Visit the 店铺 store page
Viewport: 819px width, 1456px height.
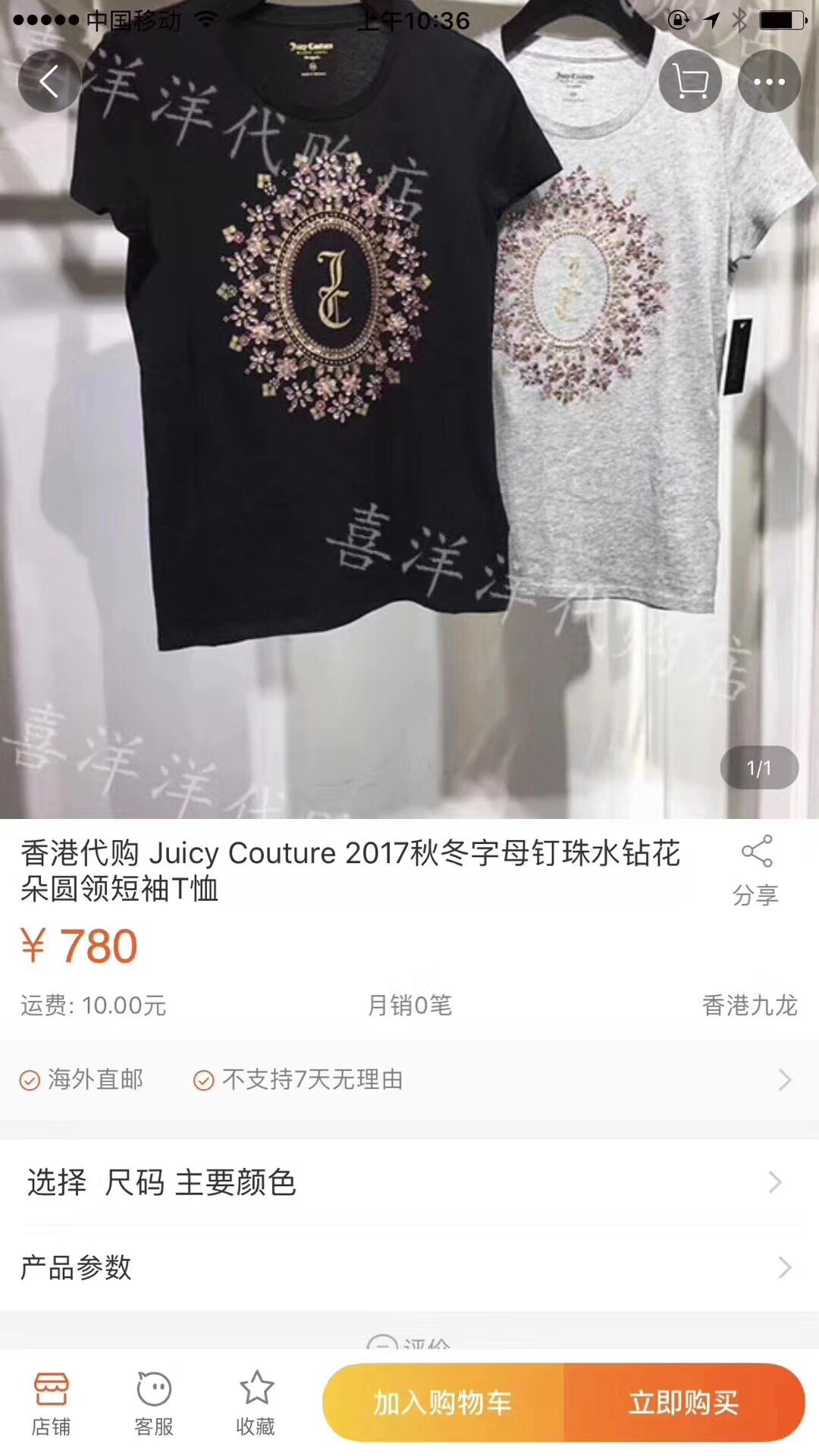[51, 1404]
